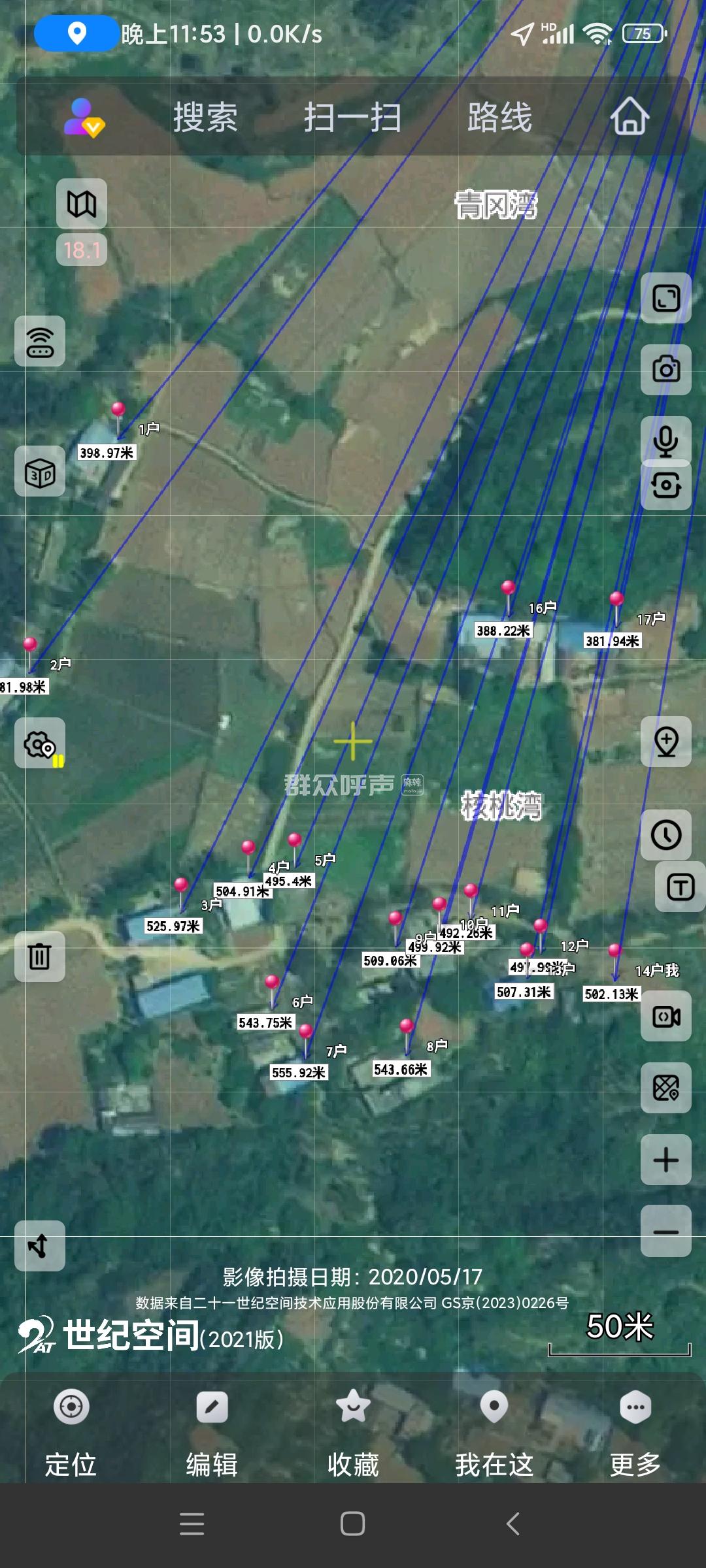
Task: Tap 定位 to locate position
Action: pyautogui.click(x=71, y=1435)
